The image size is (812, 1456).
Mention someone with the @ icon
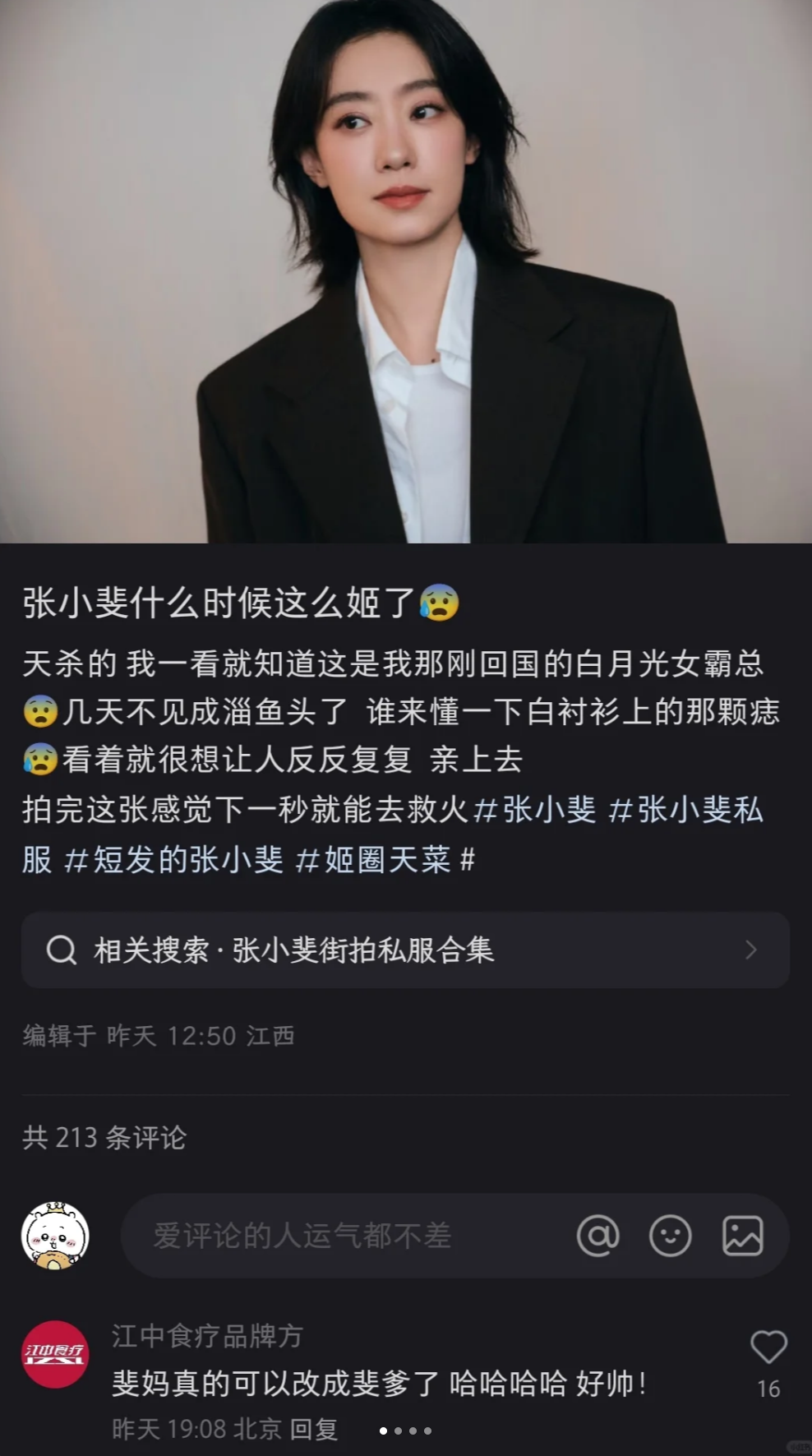[598, 1236]
